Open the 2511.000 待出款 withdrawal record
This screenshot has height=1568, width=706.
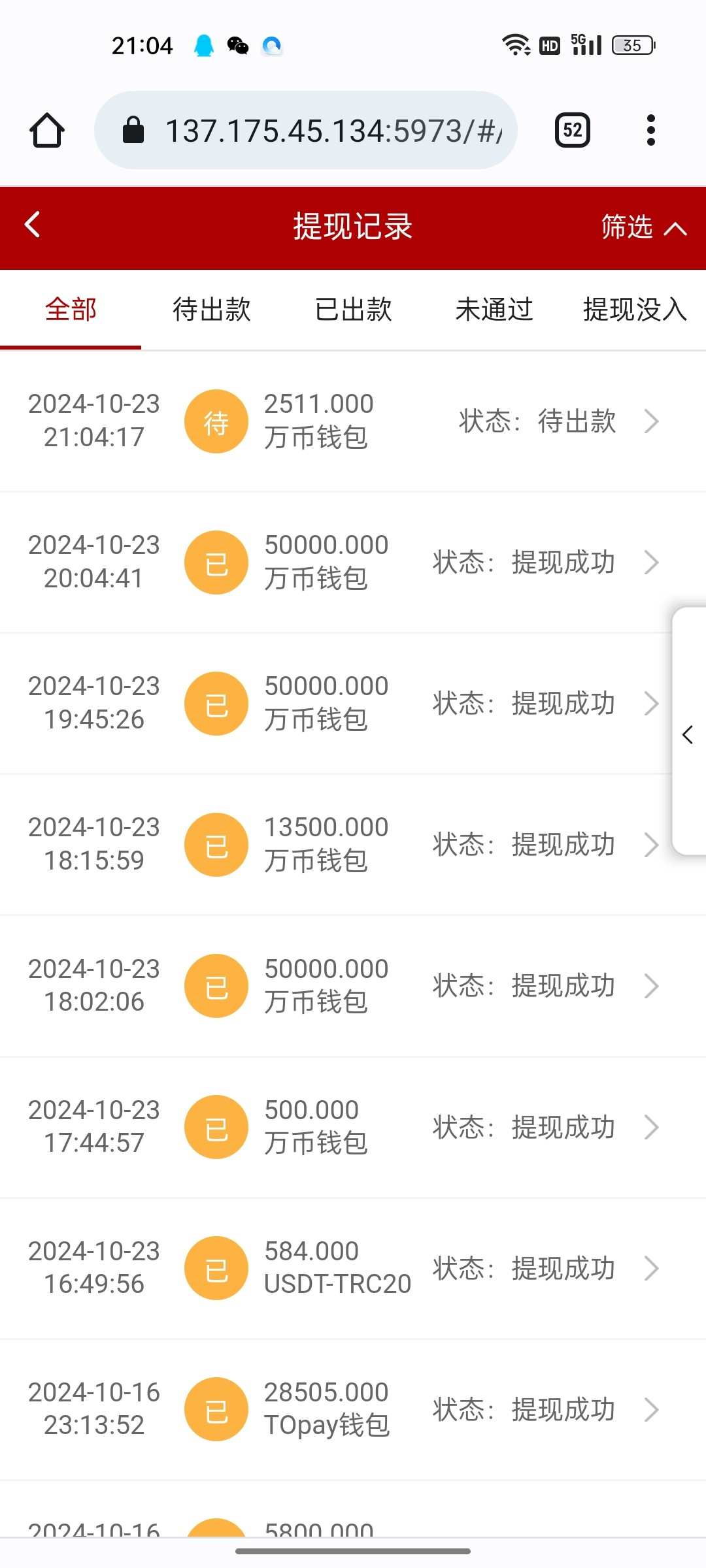353,421
